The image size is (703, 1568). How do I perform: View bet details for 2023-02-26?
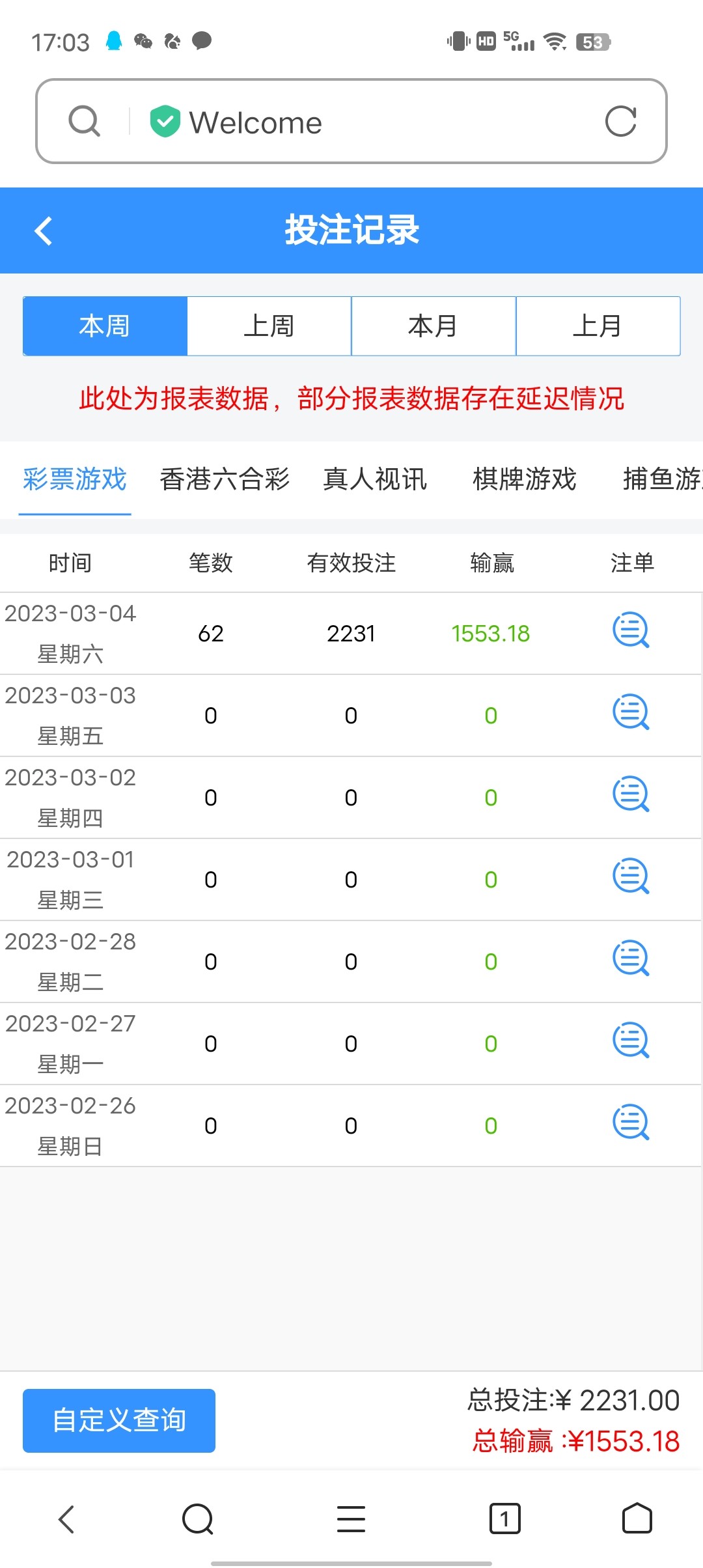(x=631, y=1123)
